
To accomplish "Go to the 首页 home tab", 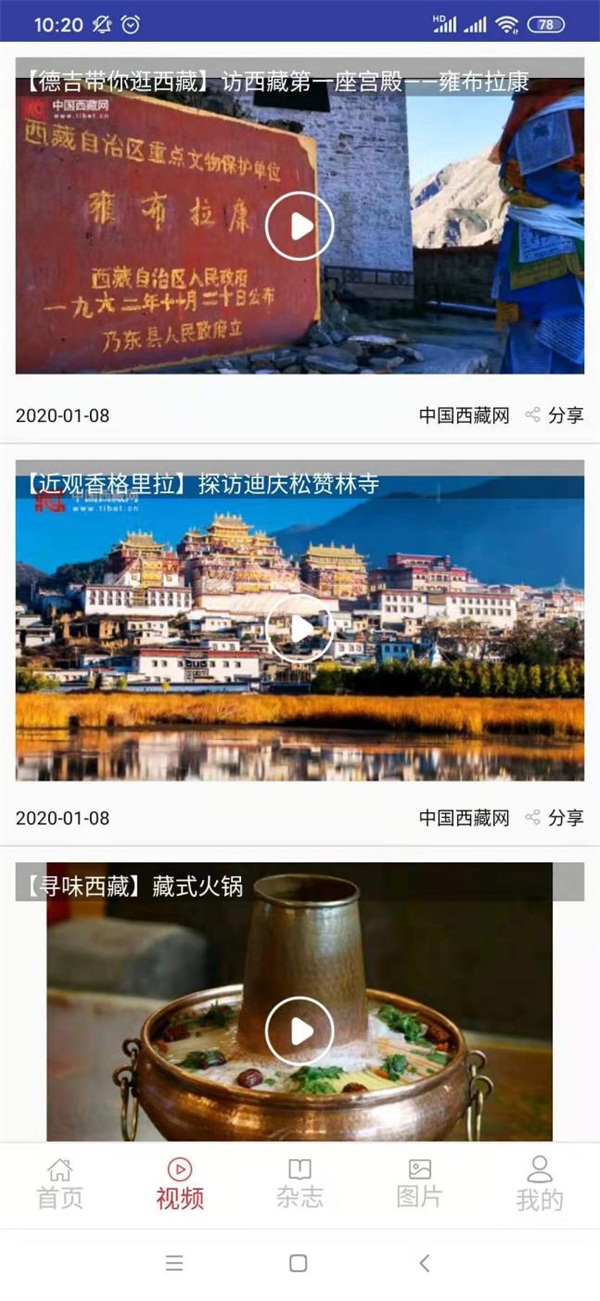I will click(x=60, y=1184).
